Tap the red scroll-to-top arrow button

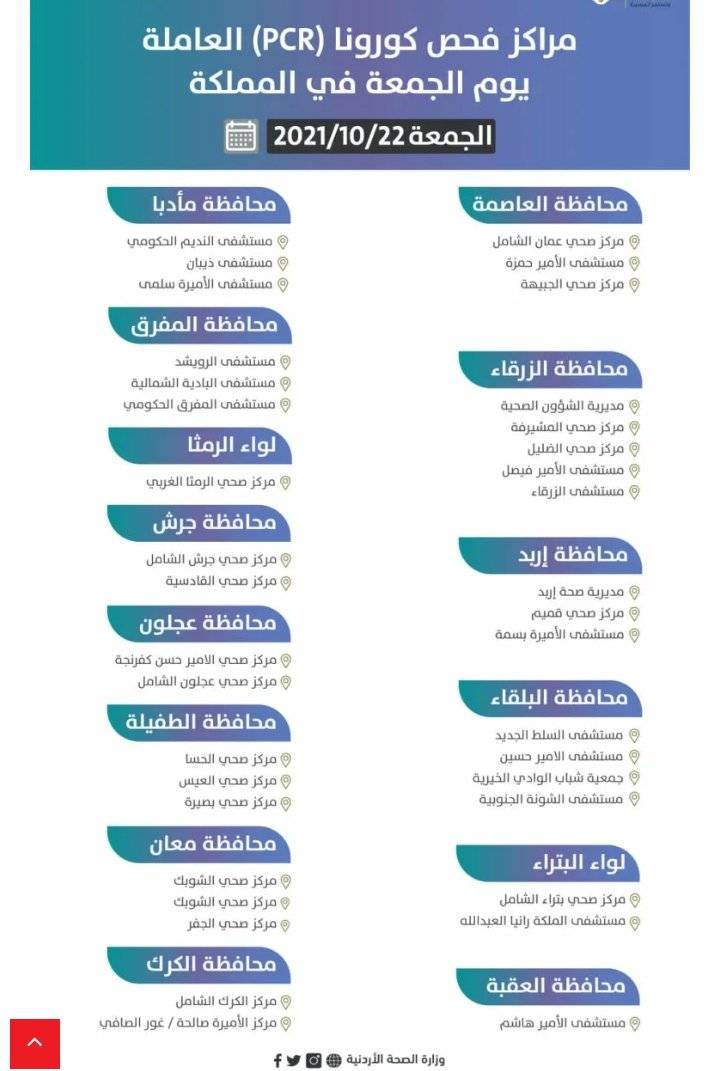click(35, 1043)
